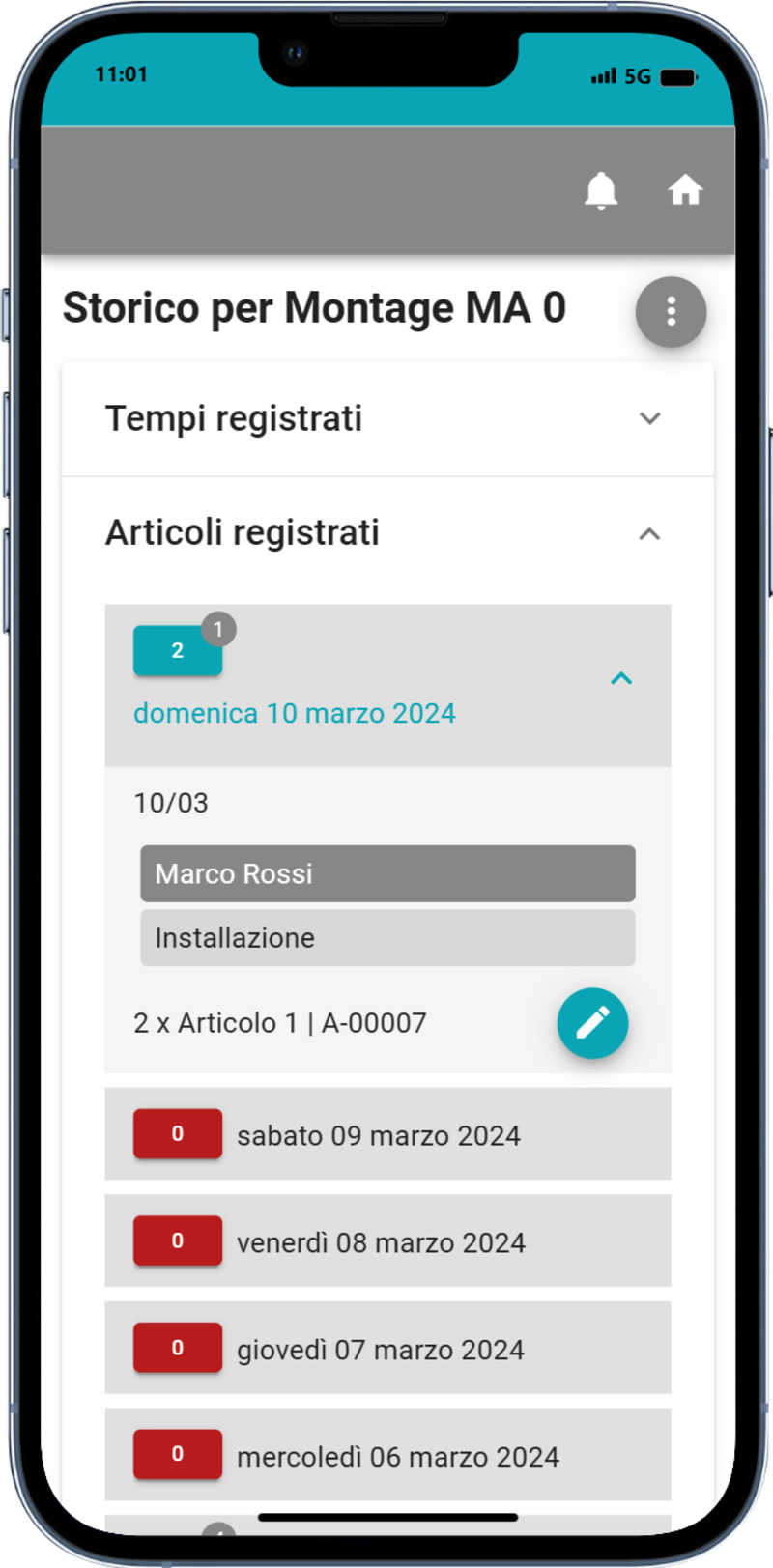Open the notifications bell
Screen dimensions: 773x1568
601,190
